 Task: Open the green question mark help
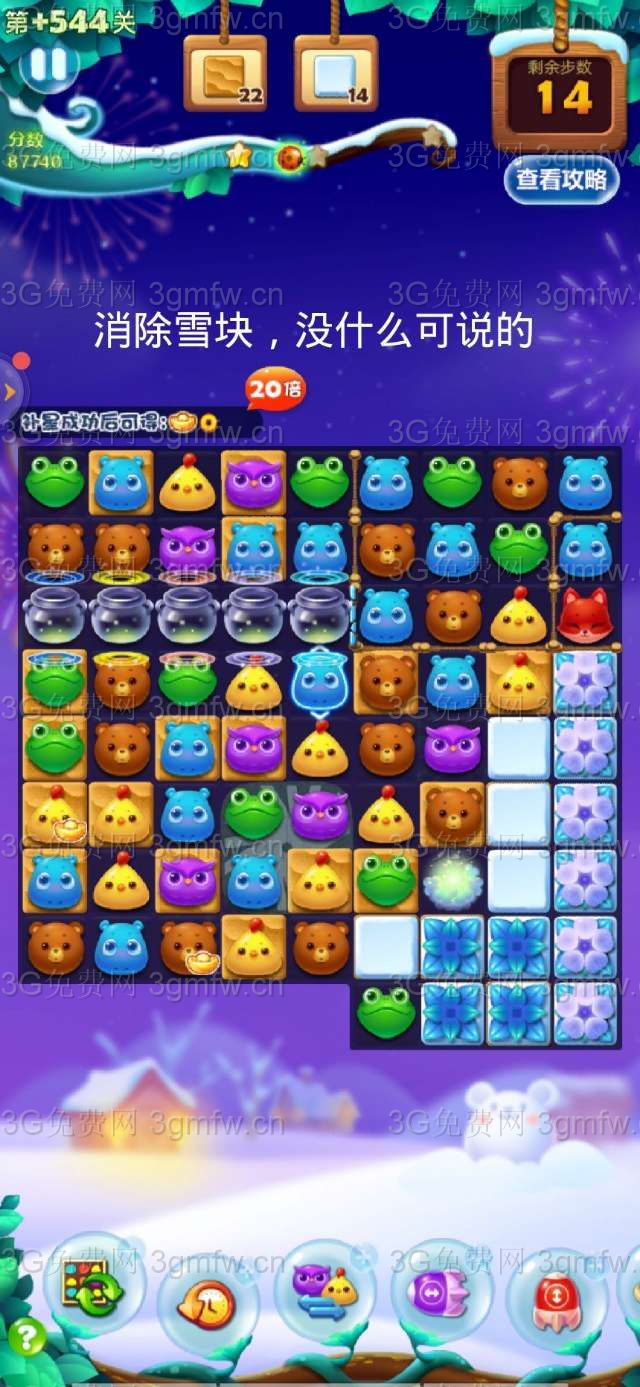click(x=26, y=1337)
